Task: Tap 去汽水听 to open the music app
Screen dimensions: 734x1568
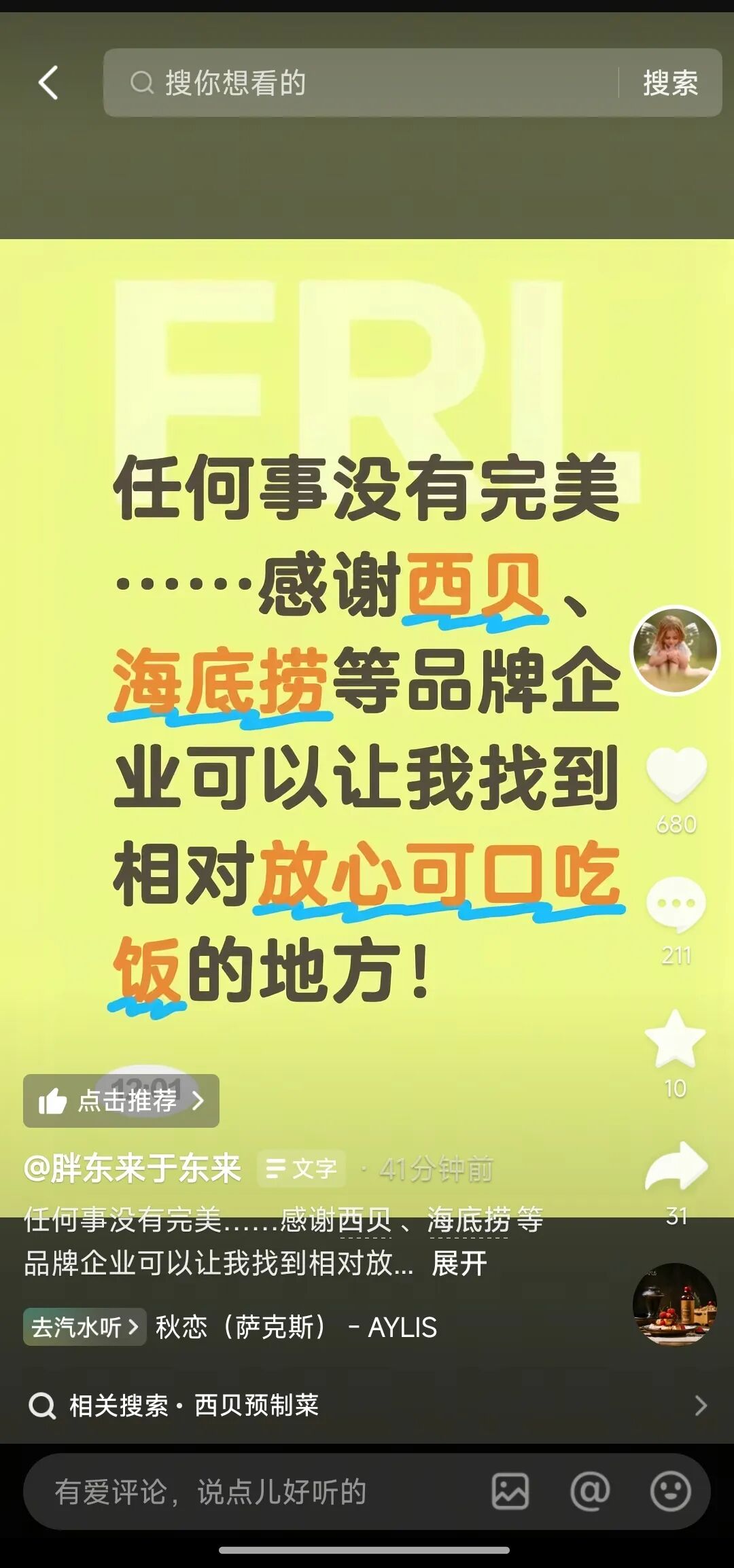Action: (84, 1327)
